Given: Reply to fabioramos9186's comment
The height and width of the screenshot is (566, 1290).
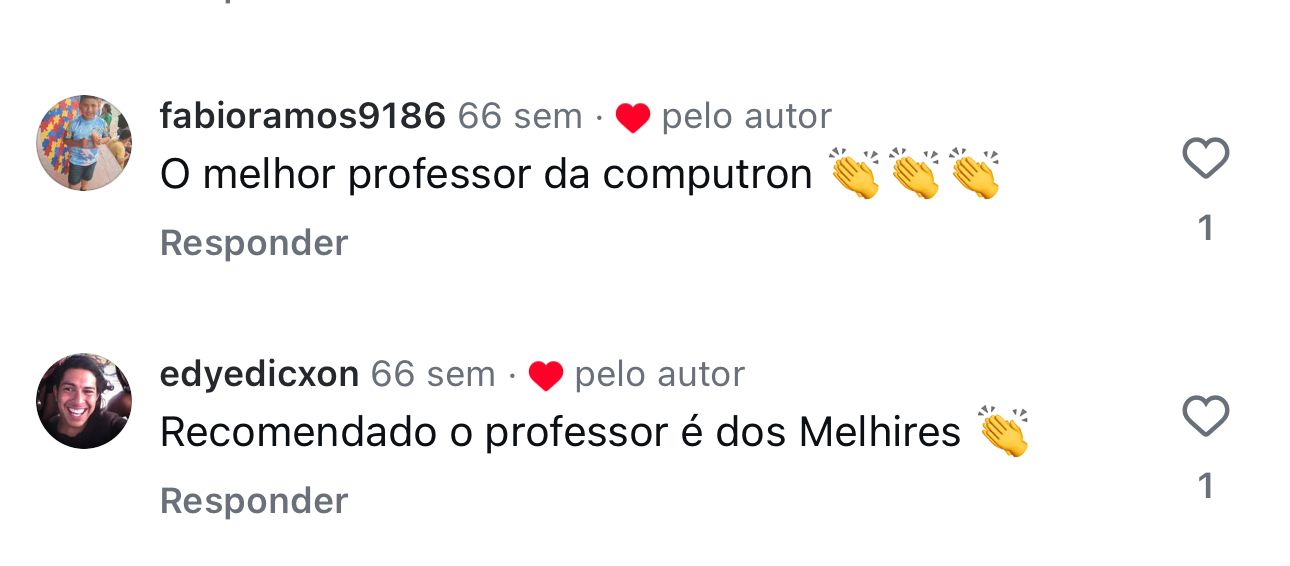Looking at the screenshot, I should tap(254, 243).
